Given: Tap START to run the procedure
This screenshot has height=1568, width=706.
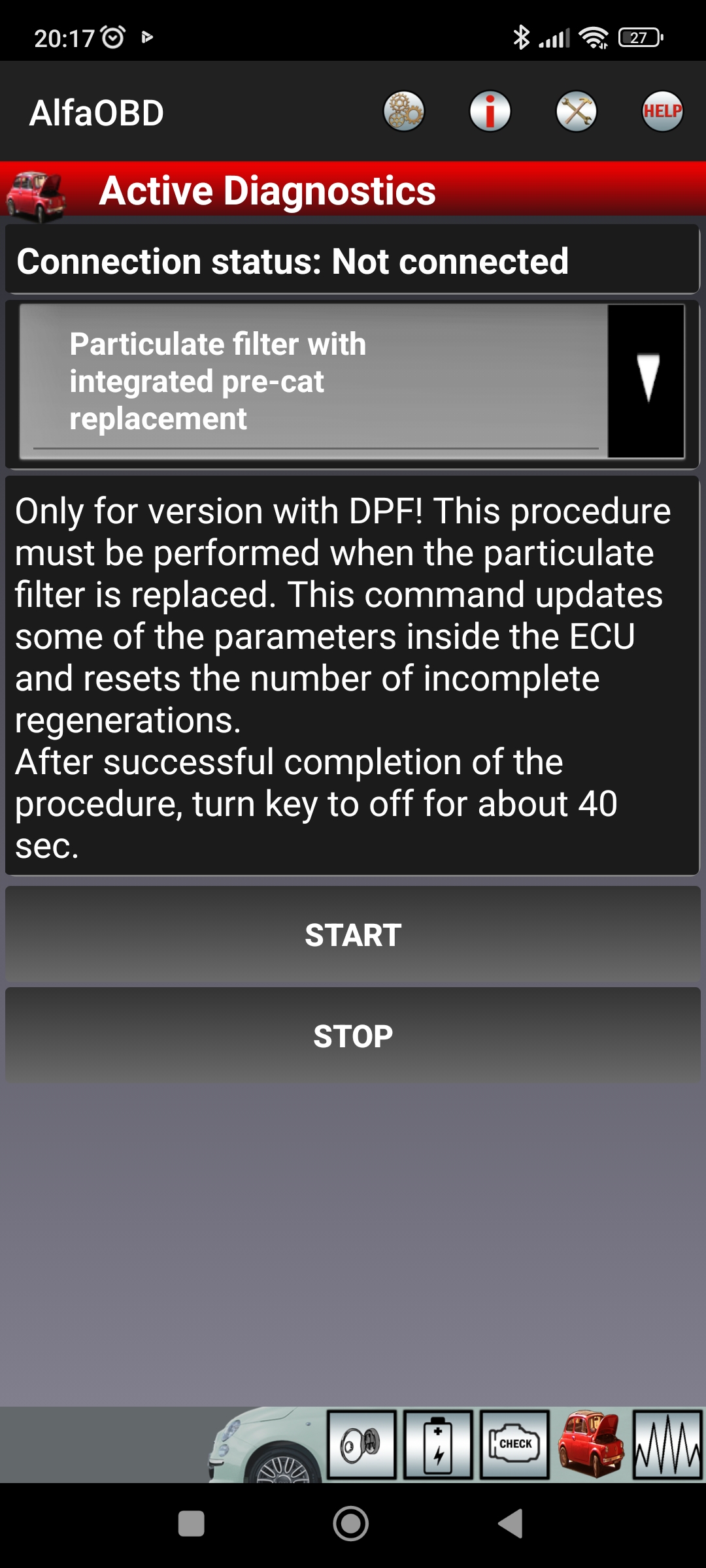Looking at the screenshot, I should click(x=353, y=934).
